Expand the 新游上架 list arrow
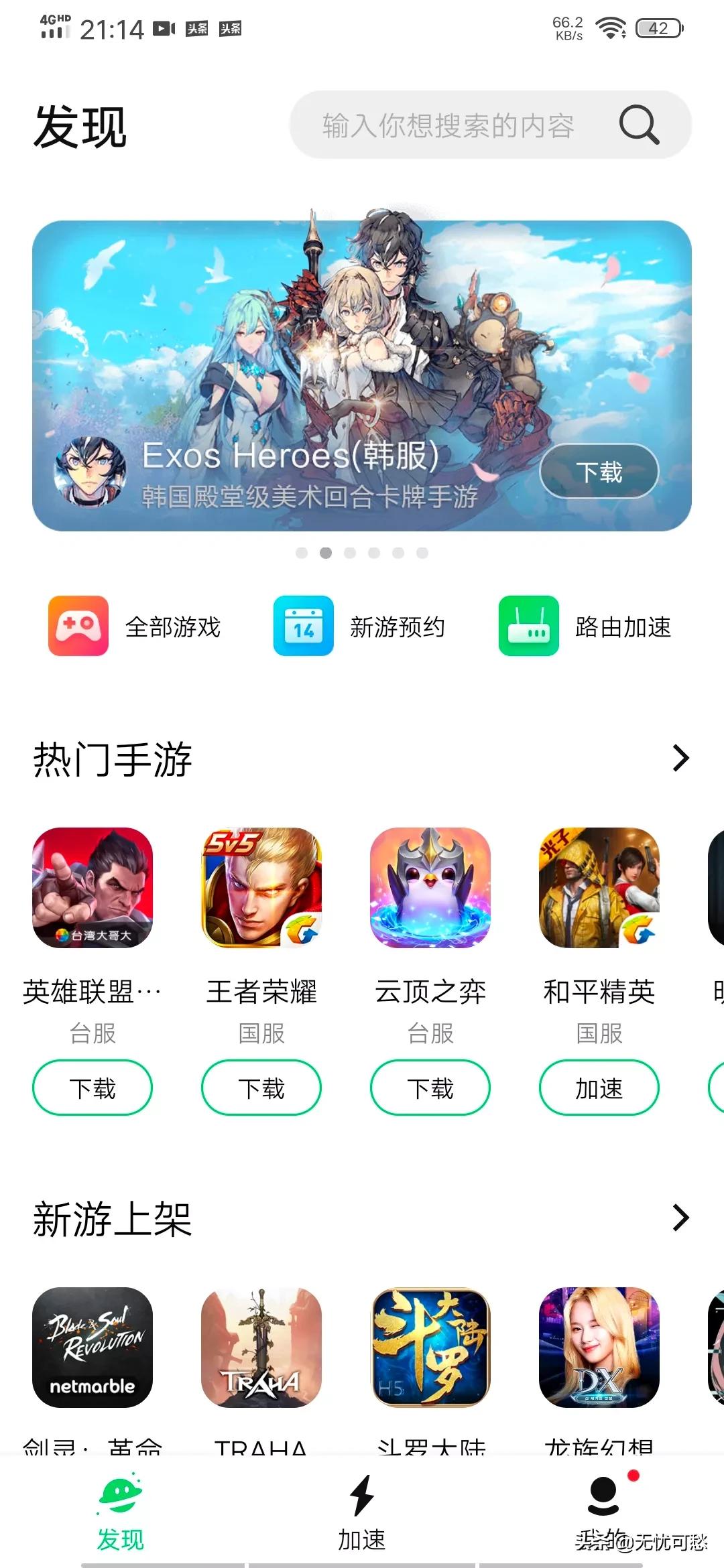The image size is (724, 1568). (680, 1218)
